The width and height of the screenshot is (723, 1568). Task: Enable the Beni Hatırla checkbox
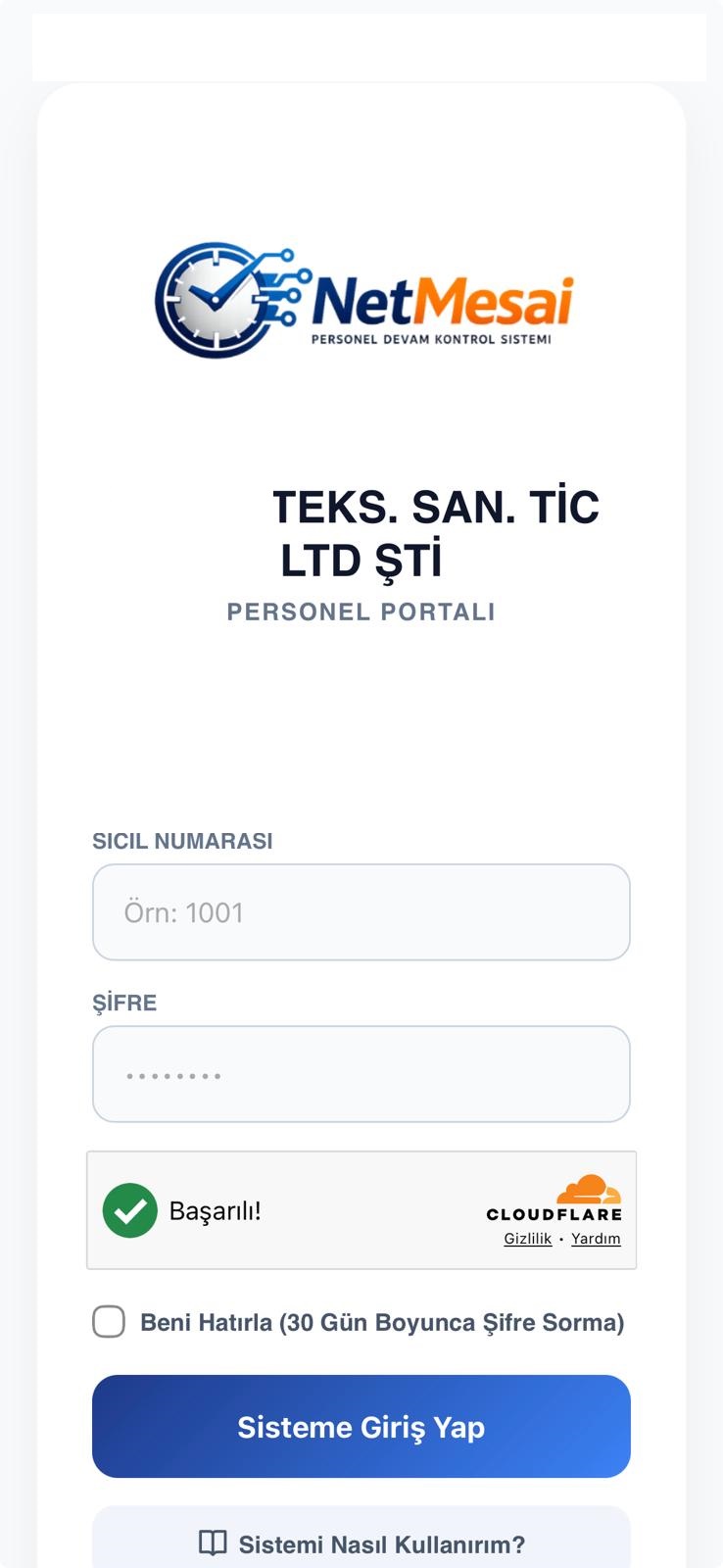point(109,1321)
